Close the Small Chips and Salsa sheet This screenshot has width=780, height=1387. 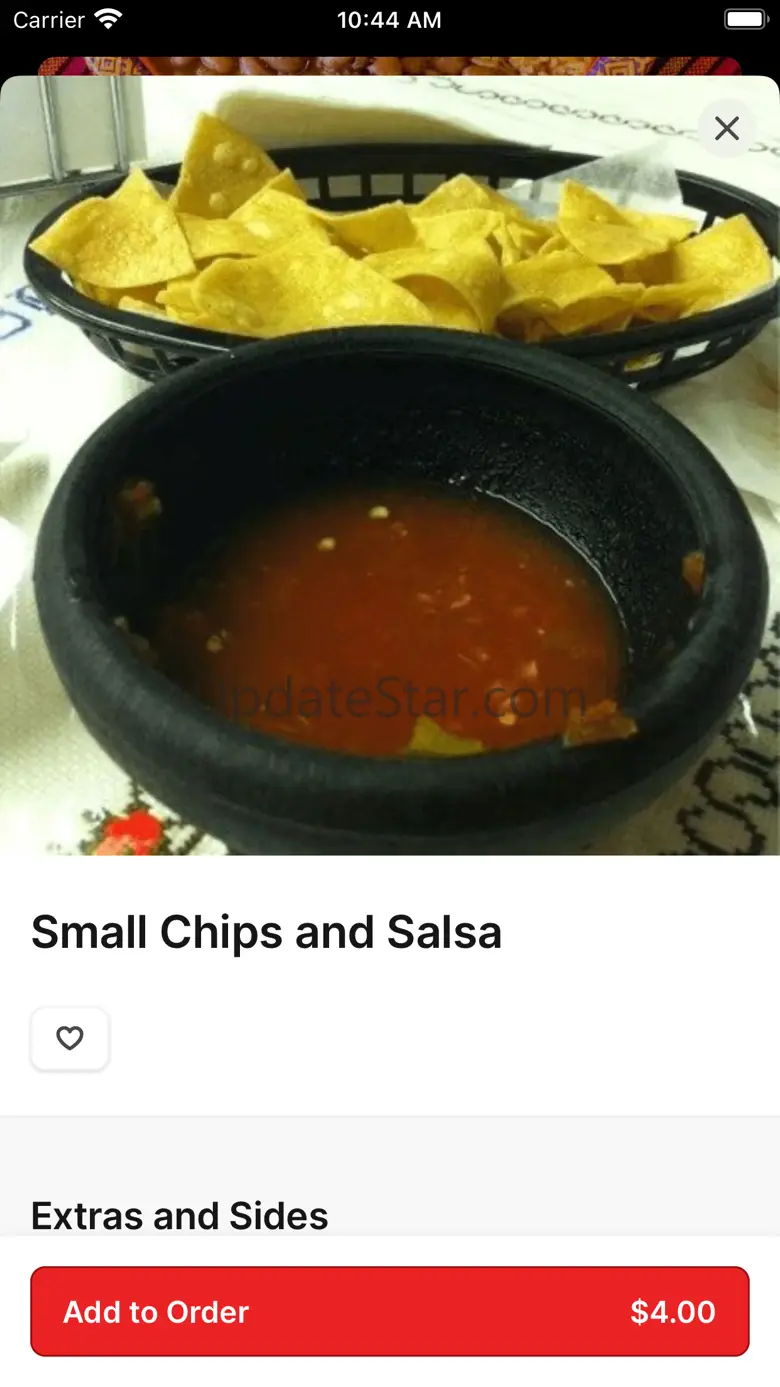[727, 128]
